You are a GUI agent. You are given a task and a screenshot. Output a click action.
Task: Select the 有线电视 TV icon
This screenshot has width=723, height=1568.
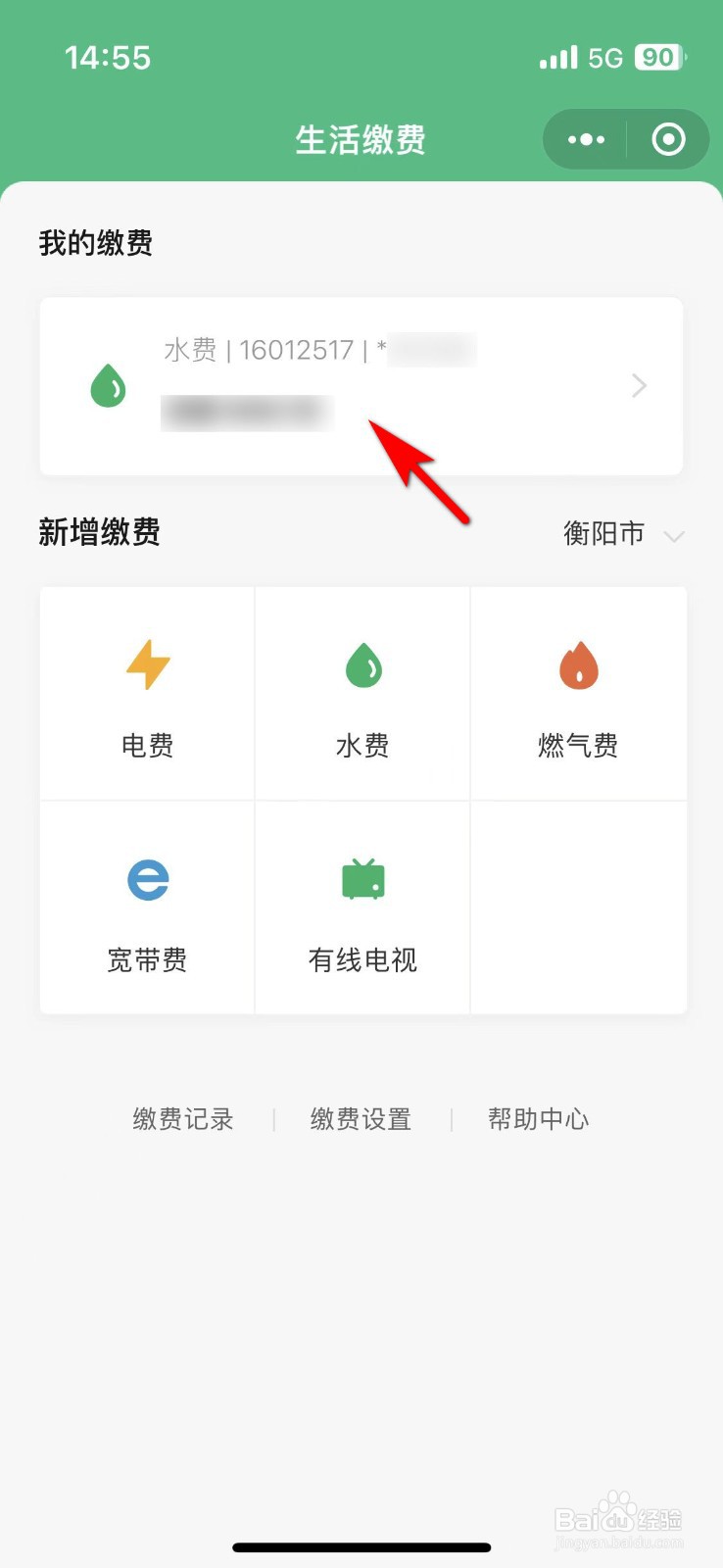(362, 879)
